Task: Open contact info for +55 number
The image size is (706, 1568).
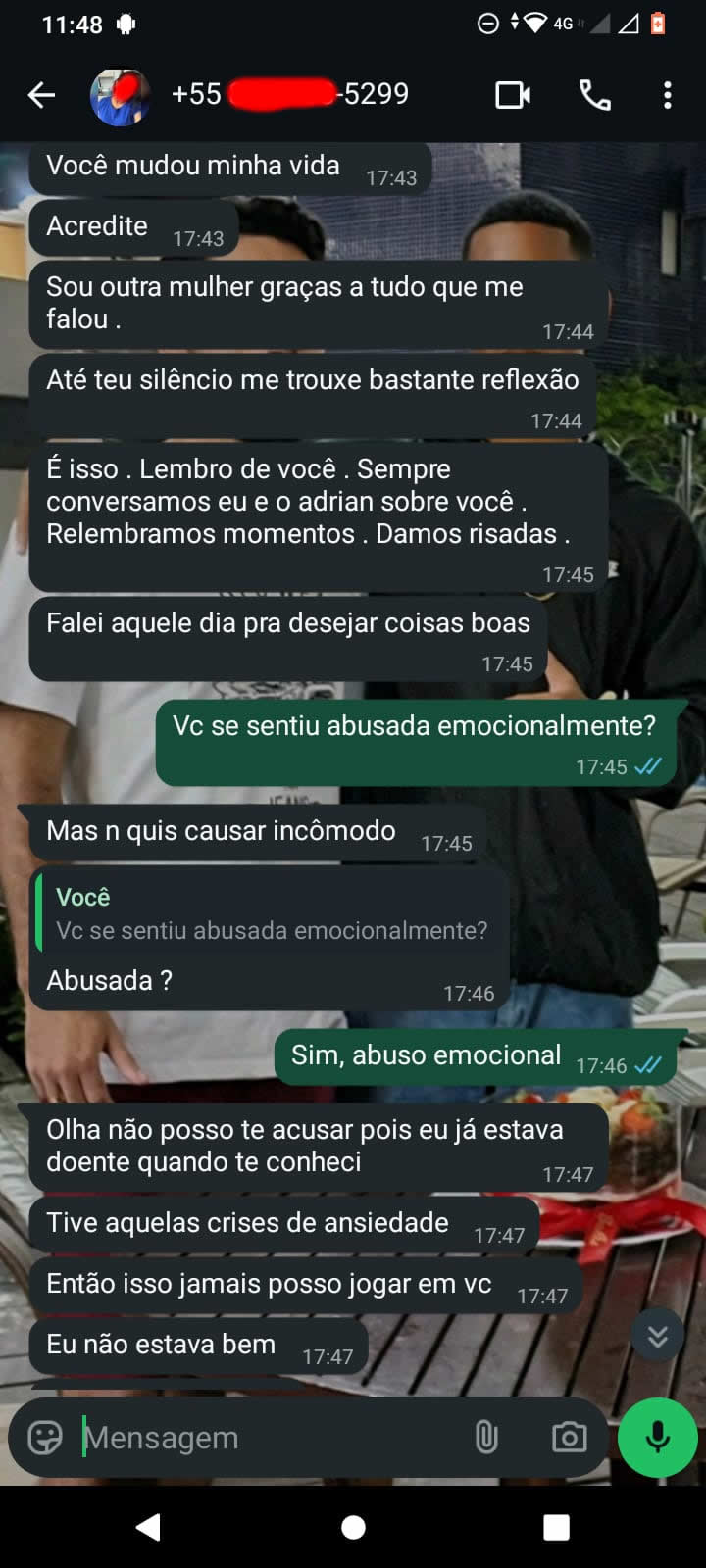Action: coord(289,94)
